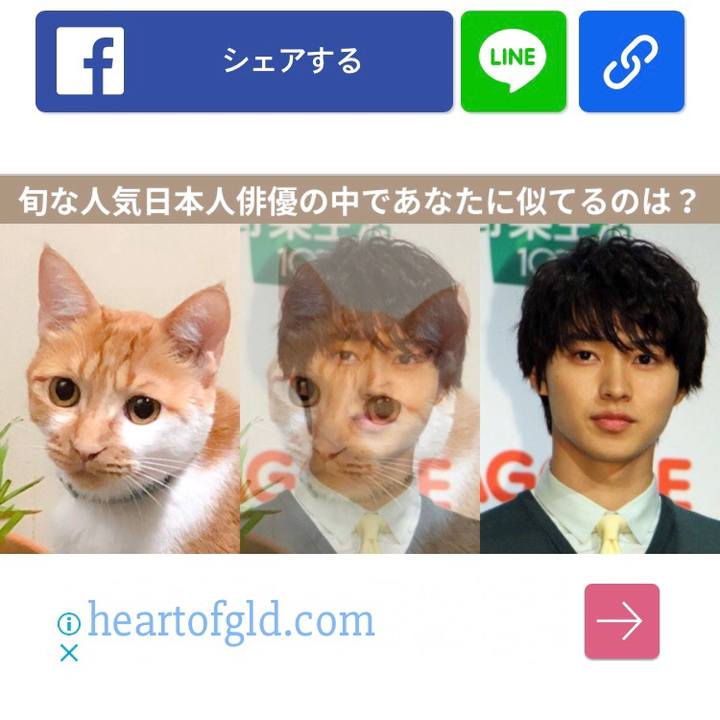Share the result on Facebook

244,61
